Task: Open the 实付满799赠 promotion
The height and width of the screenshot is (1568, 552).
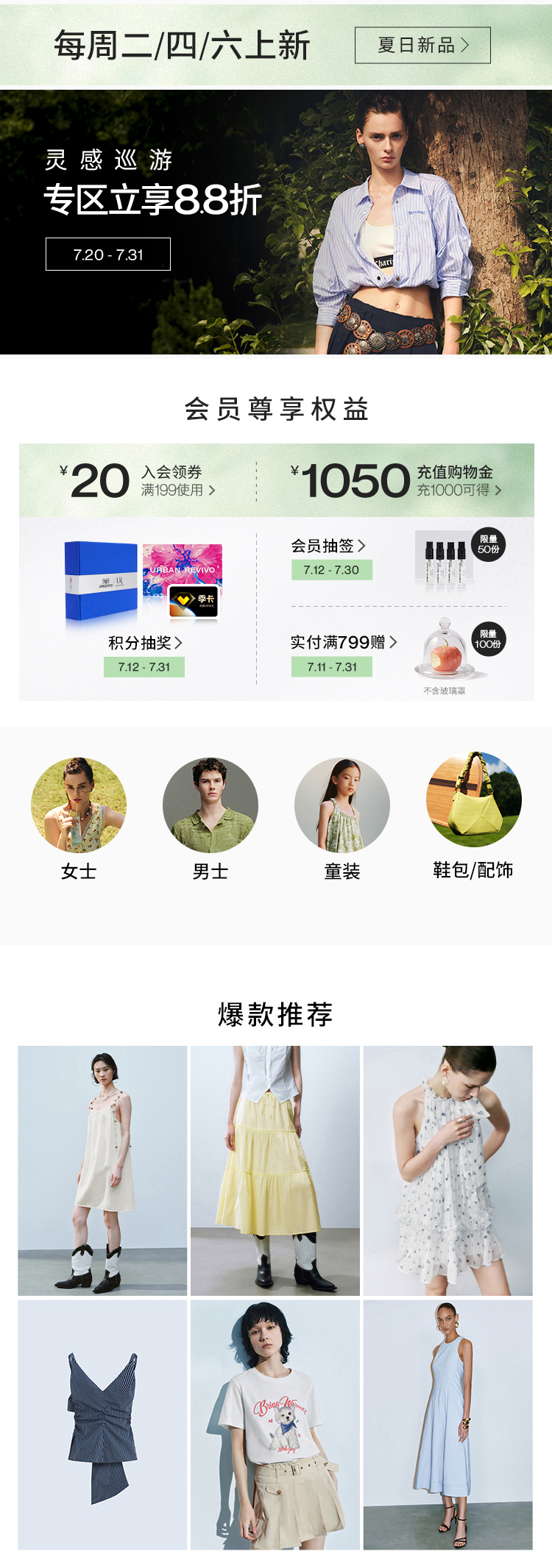Action: (x=344, y=642)
